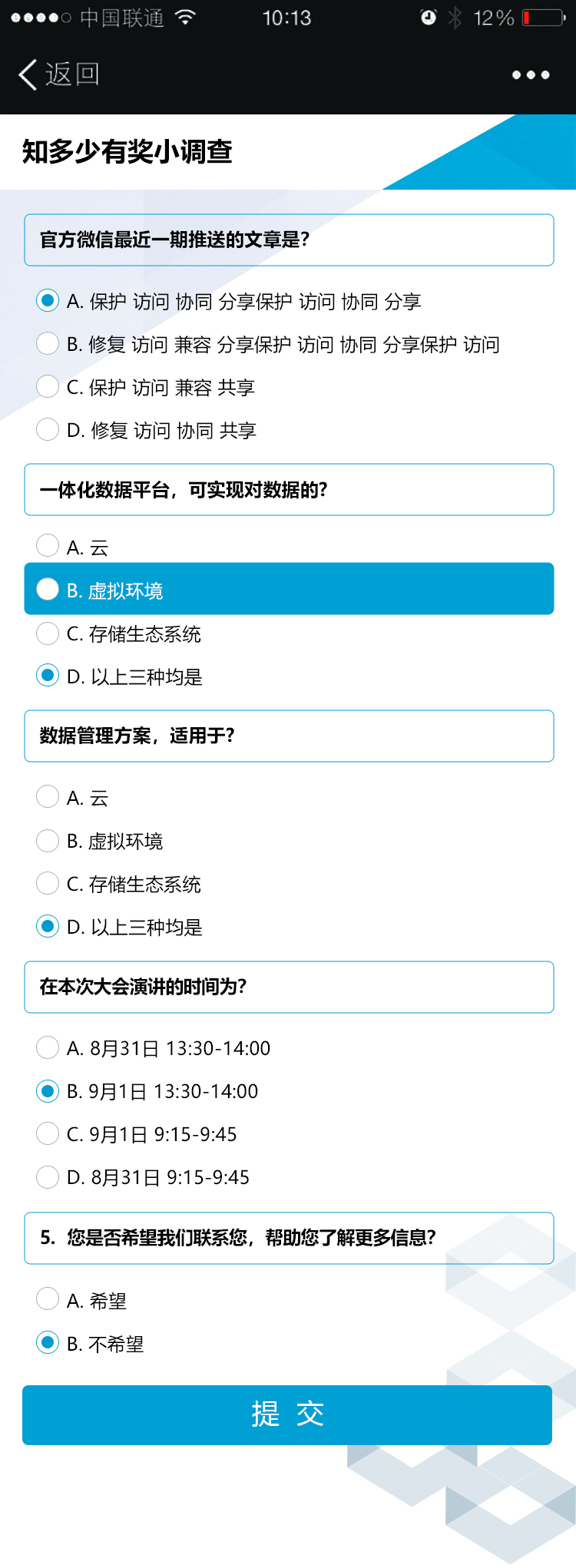Go back with the 返回 button
The height and width of the screenshot is (1568, 576).
[x=59, y=74]
